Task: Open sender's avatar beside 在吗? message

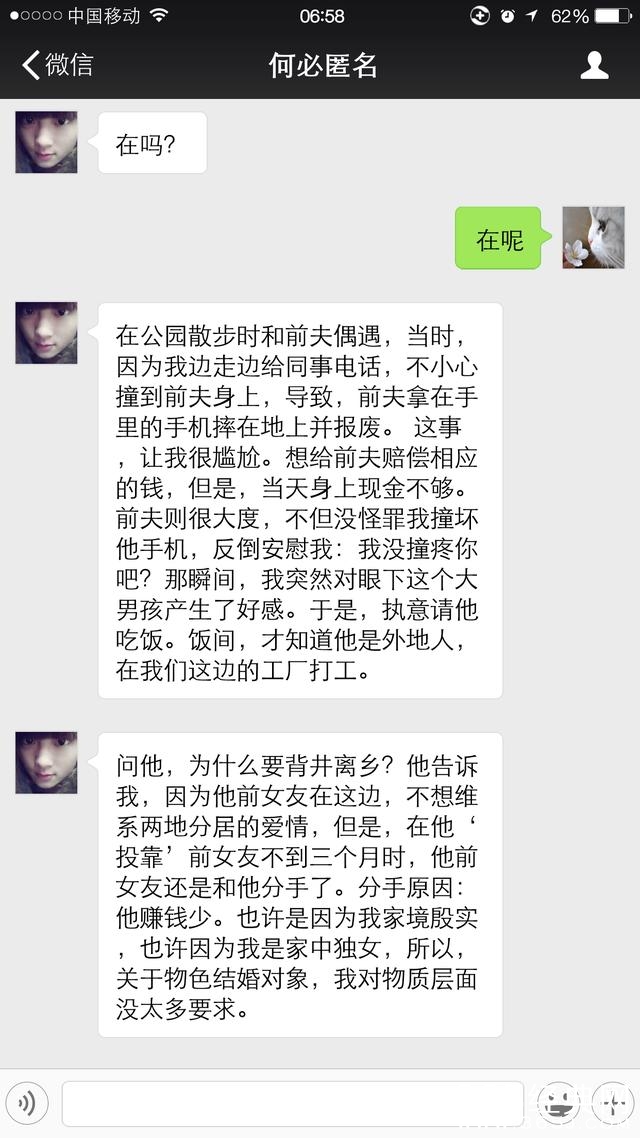Action: click(46, 142)
